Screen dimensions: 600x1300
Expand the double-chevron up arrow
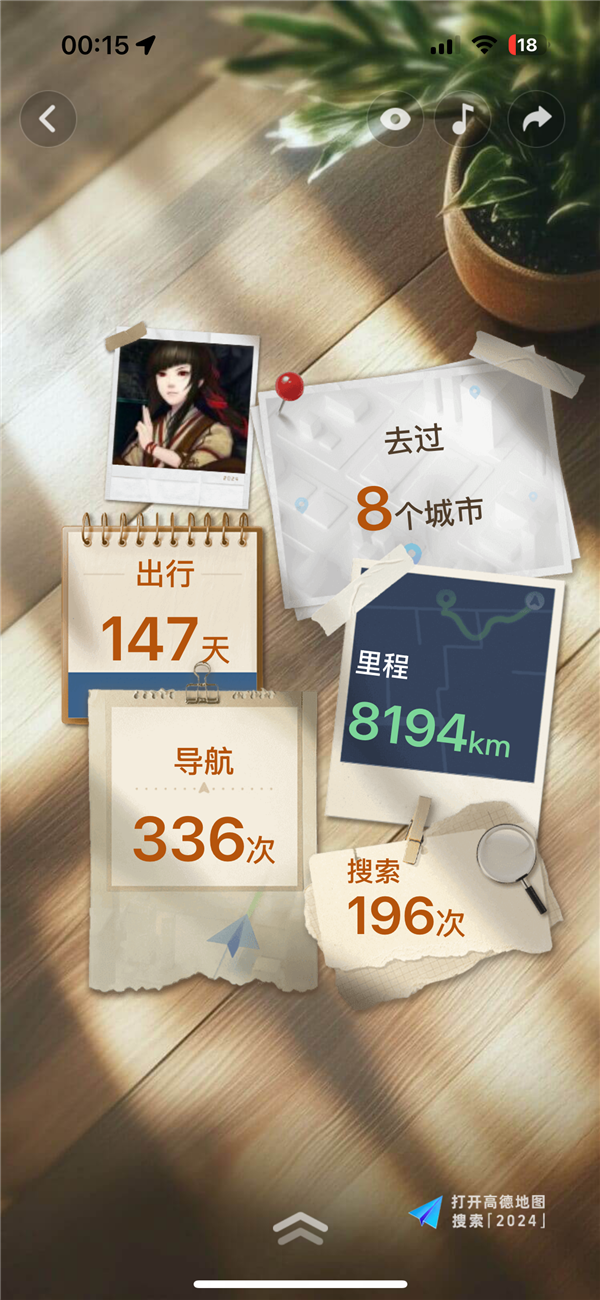pyautogui.click(x=300, y=1228)
